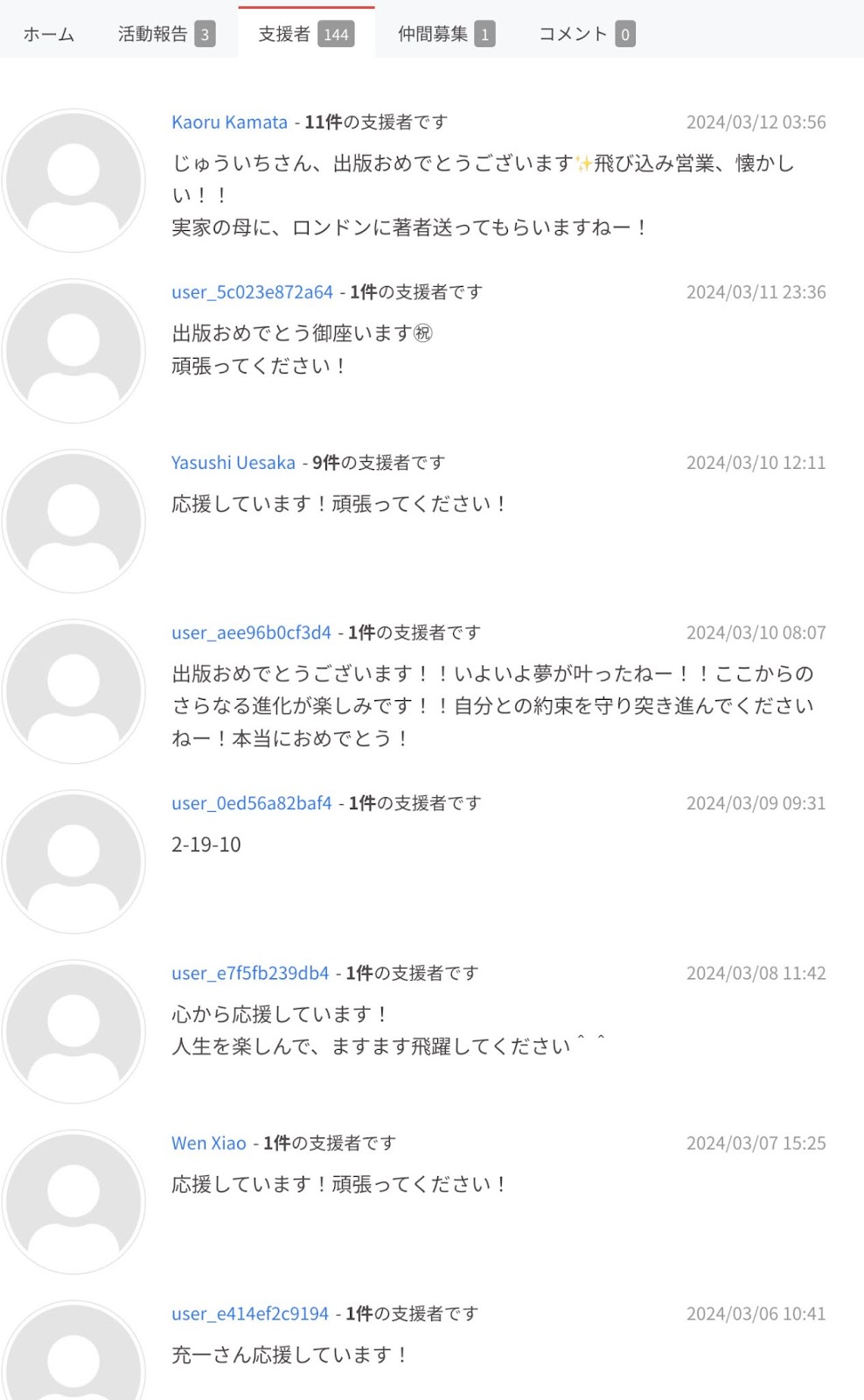Open the 活動報告 tab
Screen dimensions: 864x1400
(x=166, y=34)
